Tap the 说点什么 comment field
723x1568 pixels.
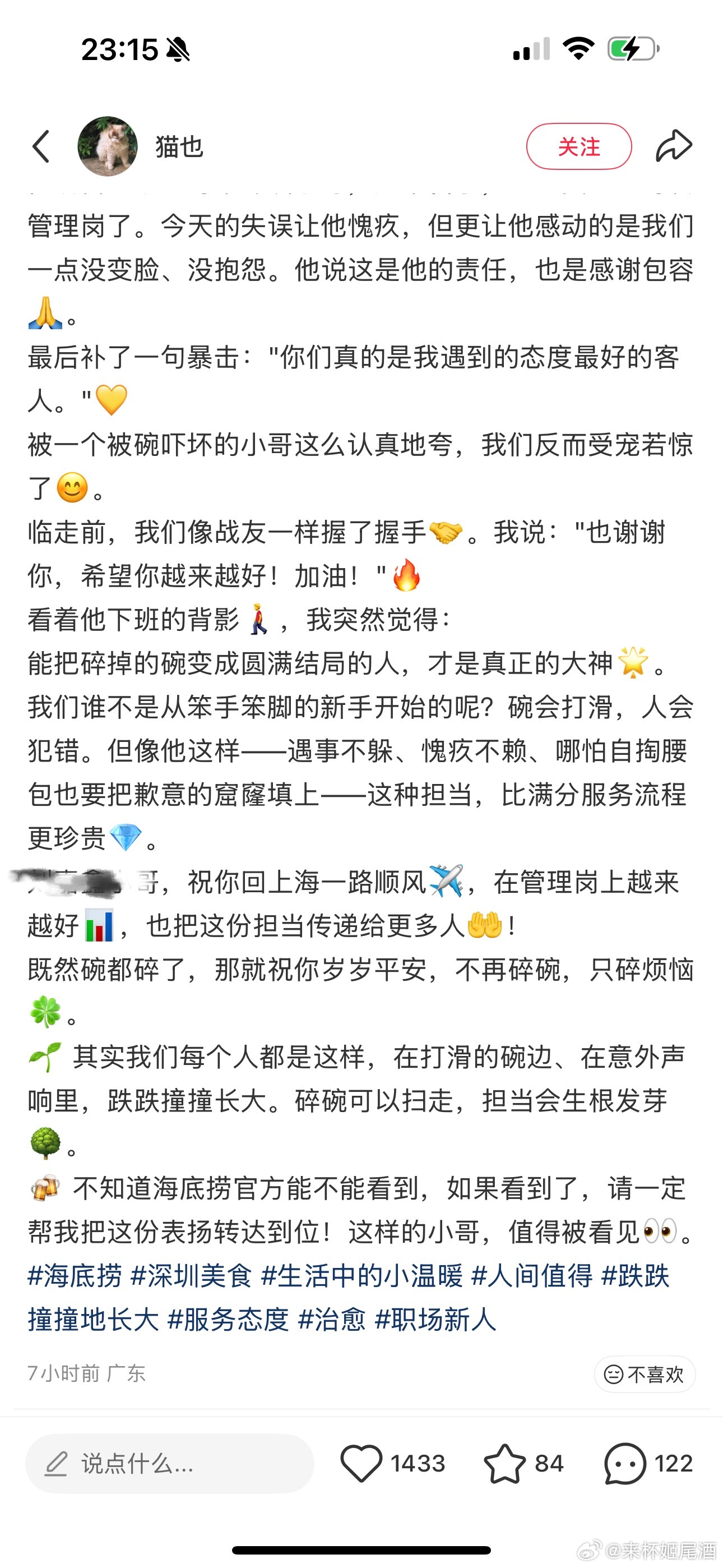click(x=169, y=1463)
